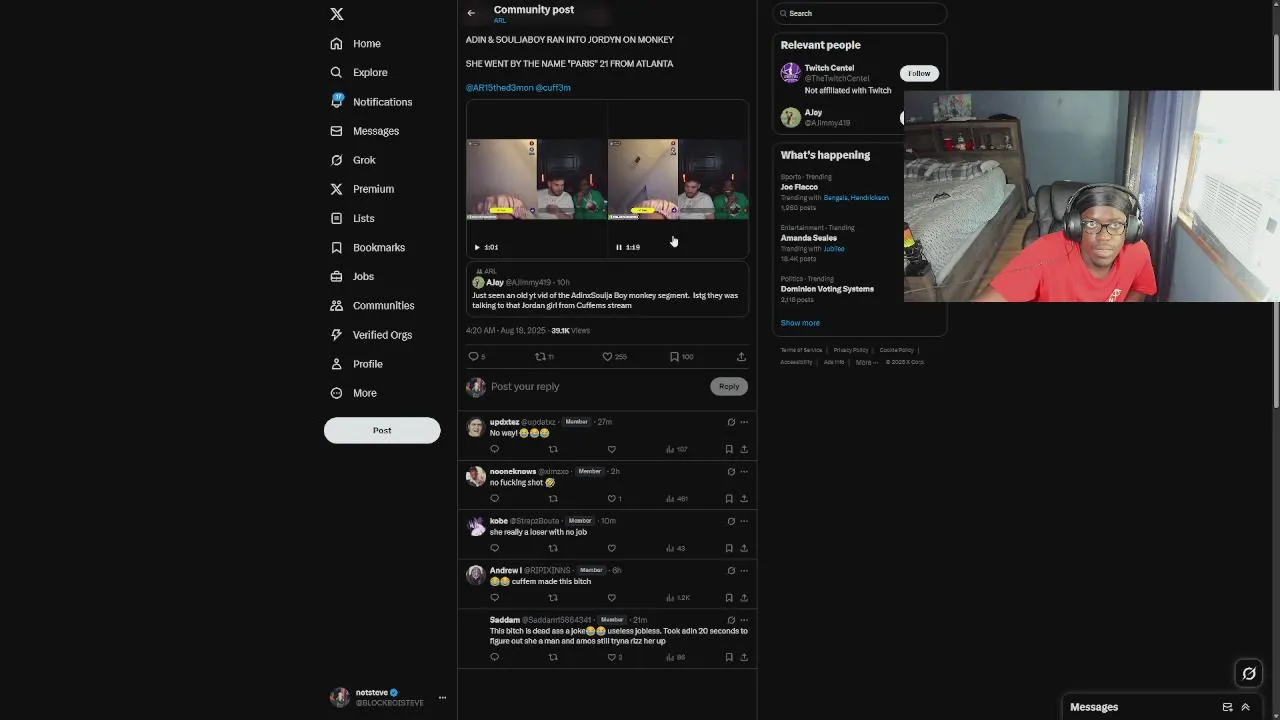Play the first video in the post
The image size is (1280, 720).
click(x=477, y=247)
